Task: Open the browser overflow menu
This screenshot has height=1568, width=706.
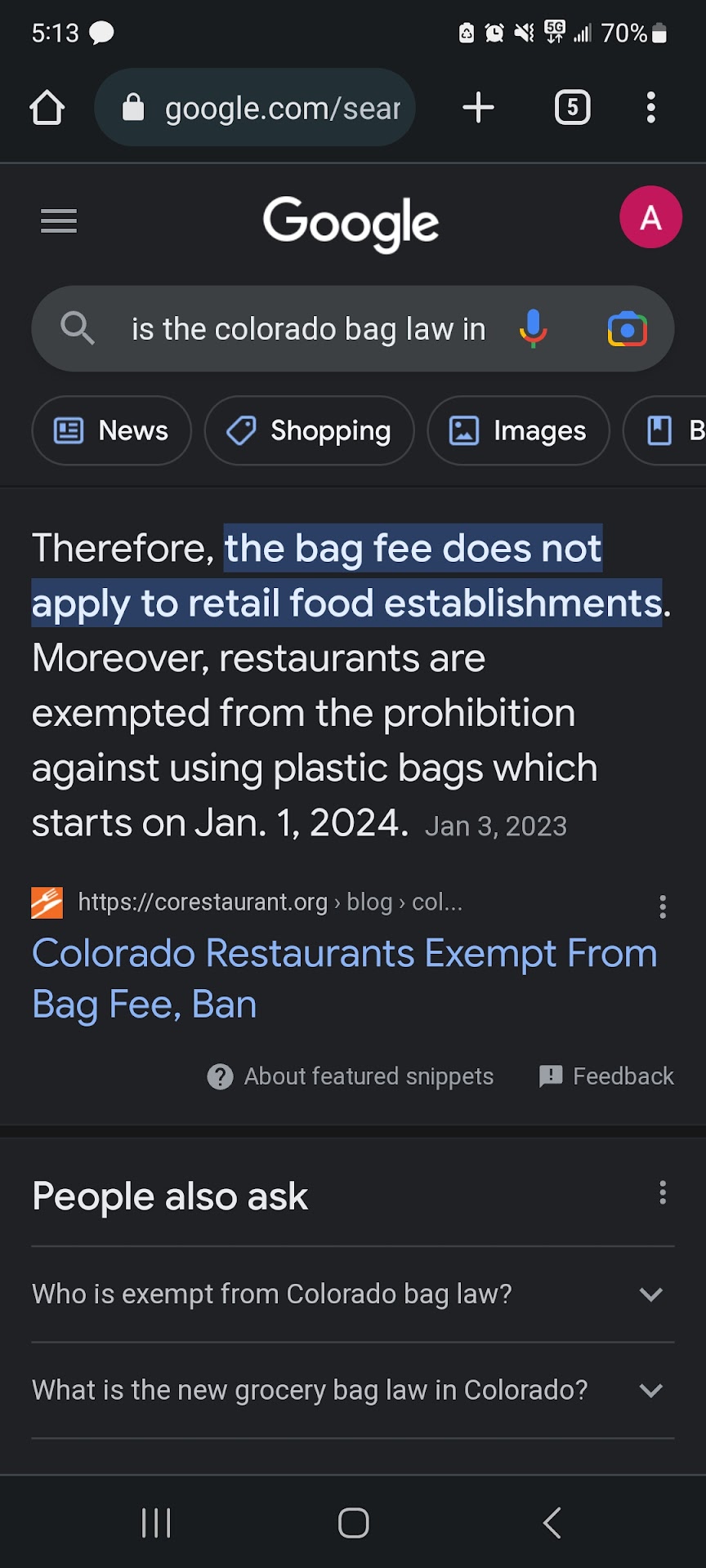Action: [x=650, y=108]
